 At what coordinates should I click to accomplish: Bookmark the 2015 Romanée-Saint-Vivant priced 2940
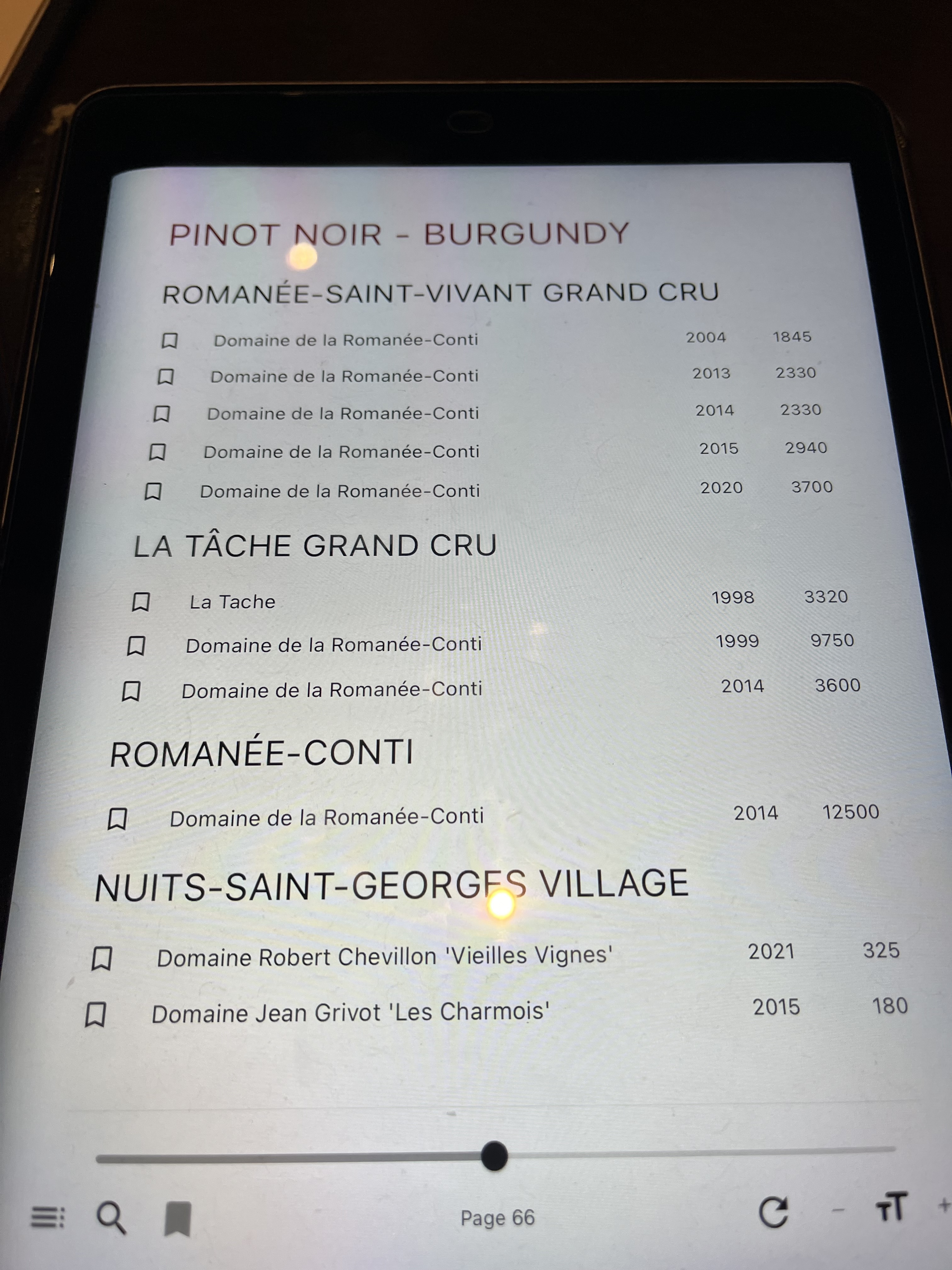click(157, 452)
